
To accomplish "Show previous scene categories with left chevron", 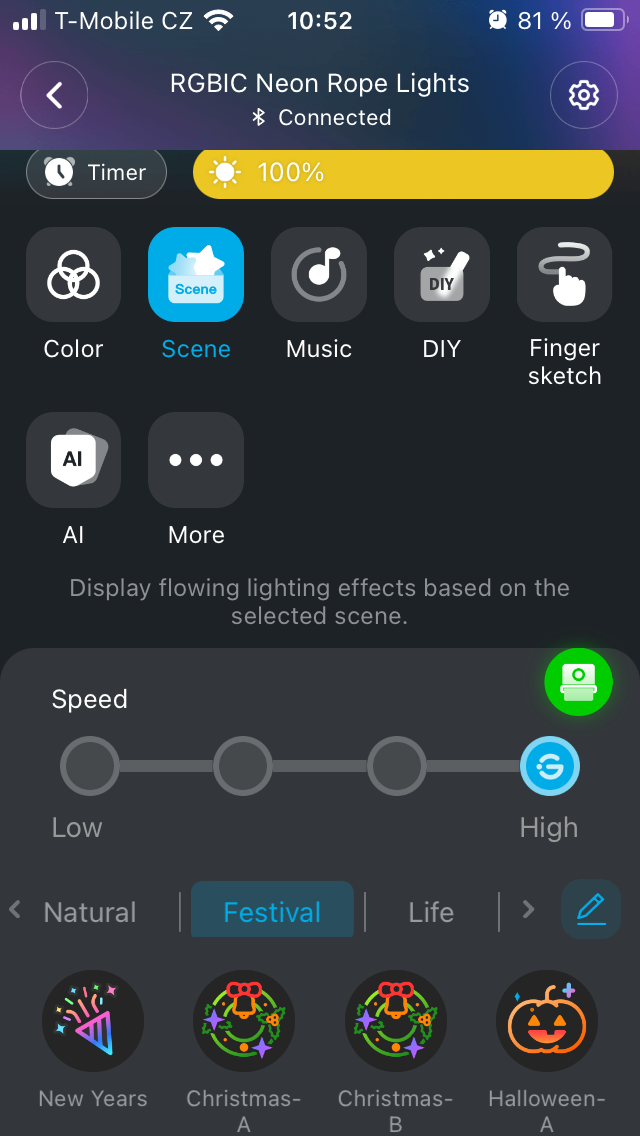I will coord(14,909).
